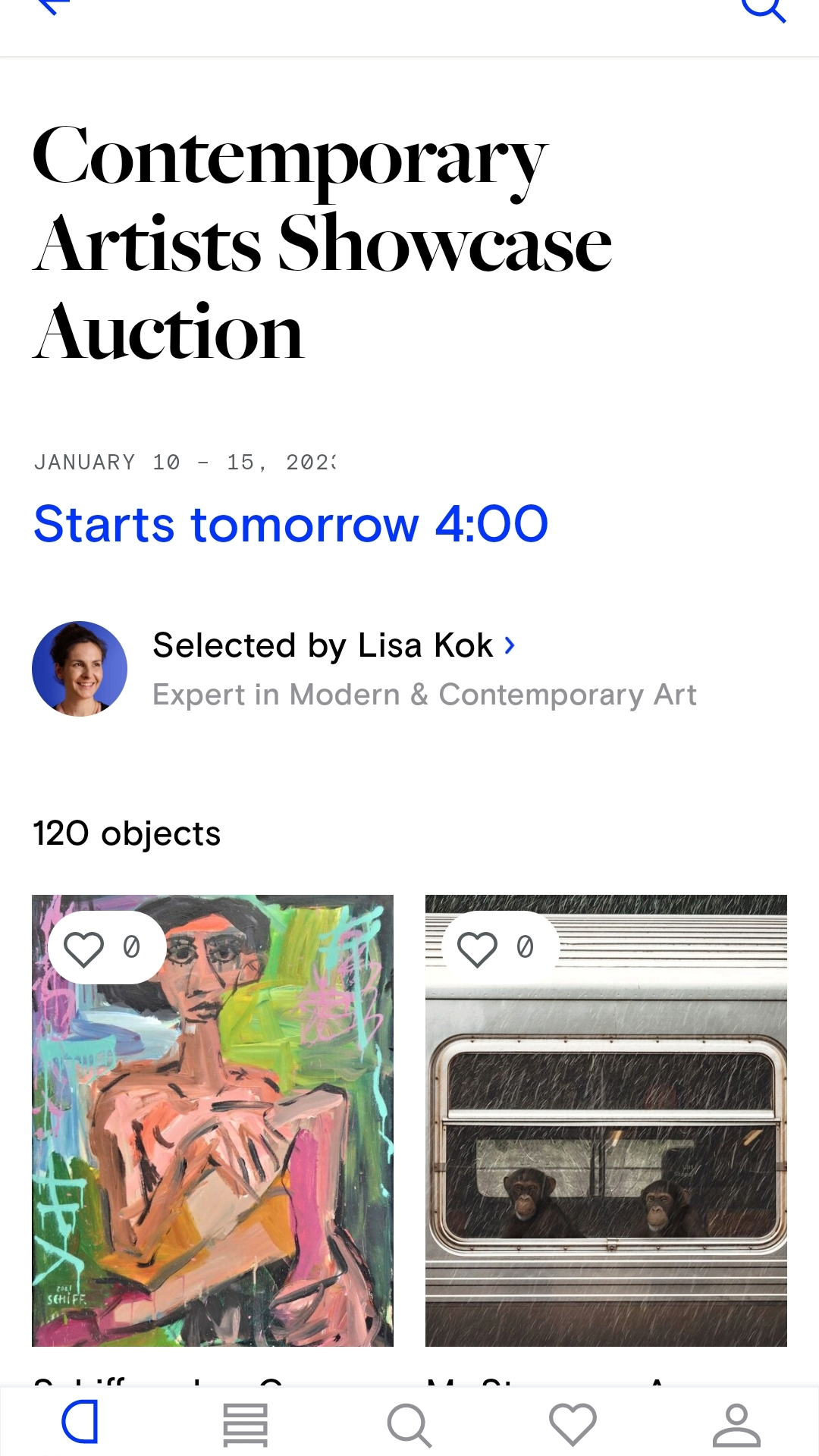819x1456 pixels.
Task: Switch to the home tab
Action: (81, 1423)
